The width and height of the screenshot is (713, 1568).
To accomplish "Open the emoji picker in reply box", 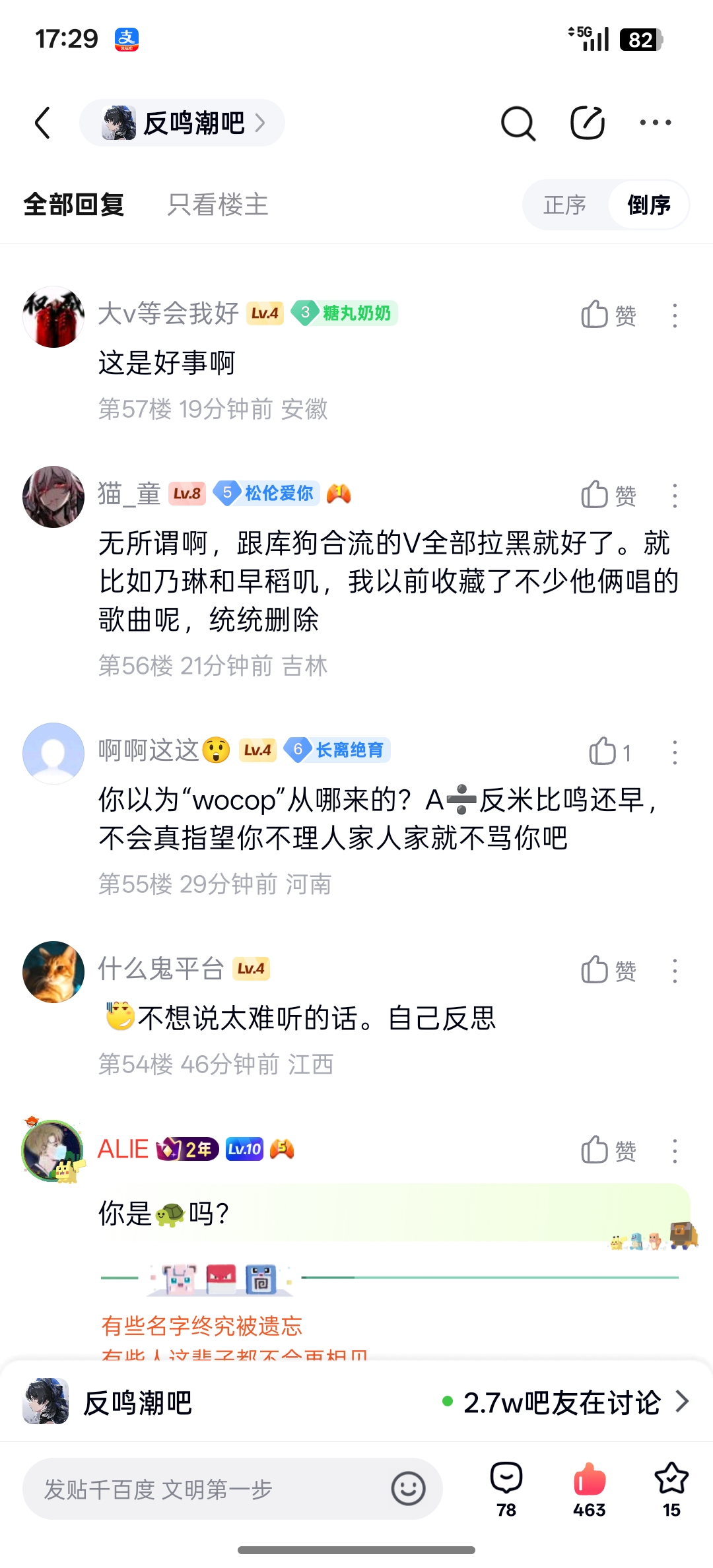I will (x=408, y=1489).
